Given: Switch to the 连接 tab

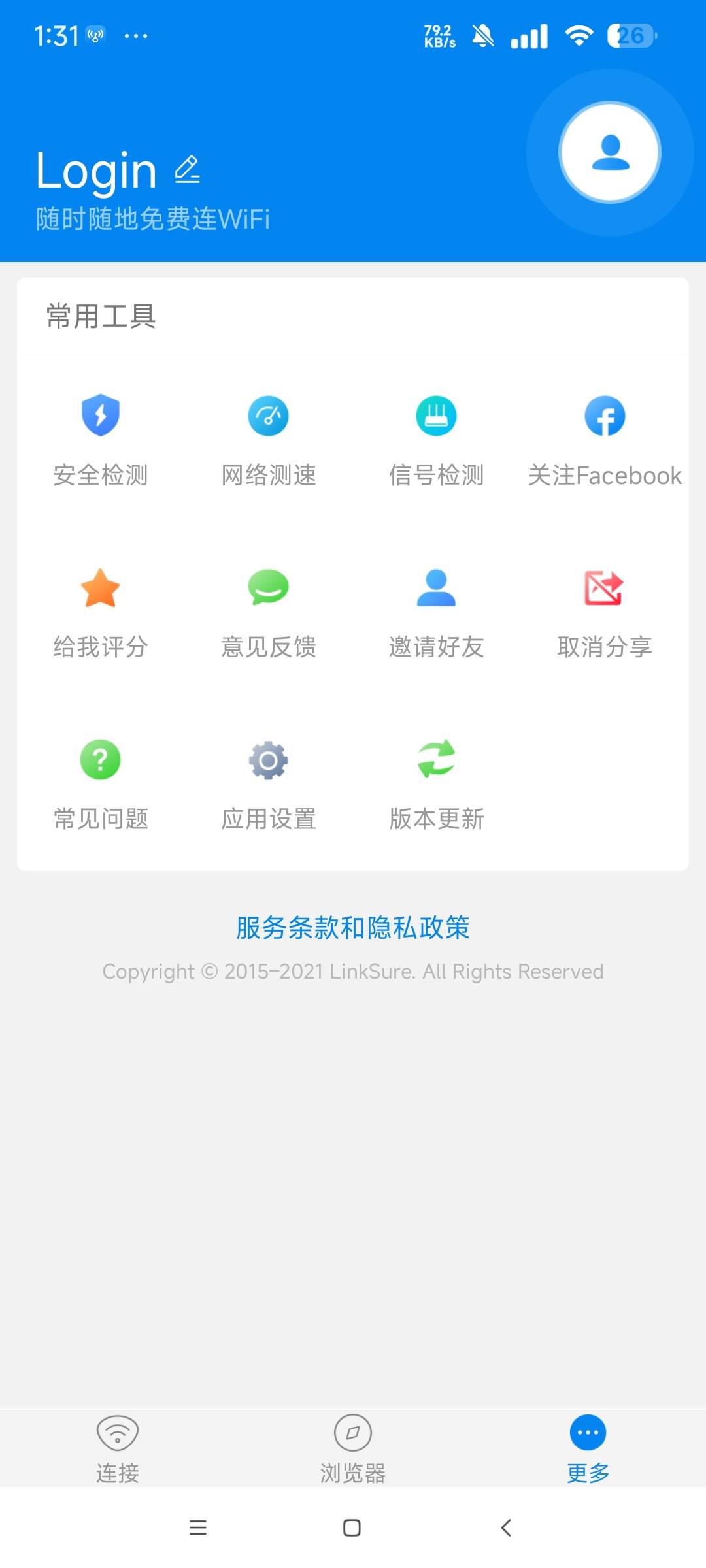Looking at the screenshot, I should [118, 1447].
